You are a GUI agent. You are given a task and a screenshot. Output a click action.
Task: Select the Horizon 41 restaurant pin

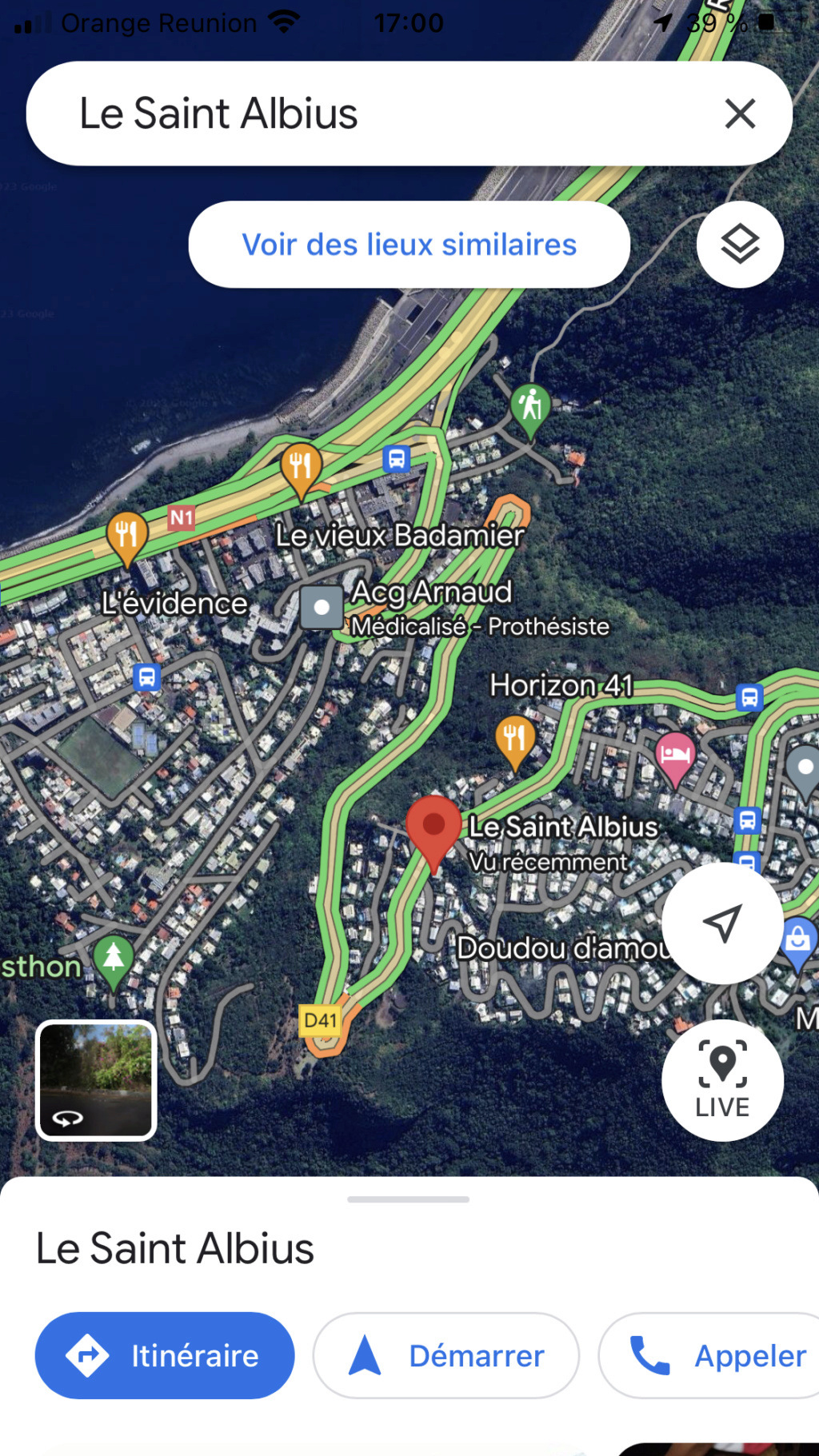(515, 738)
